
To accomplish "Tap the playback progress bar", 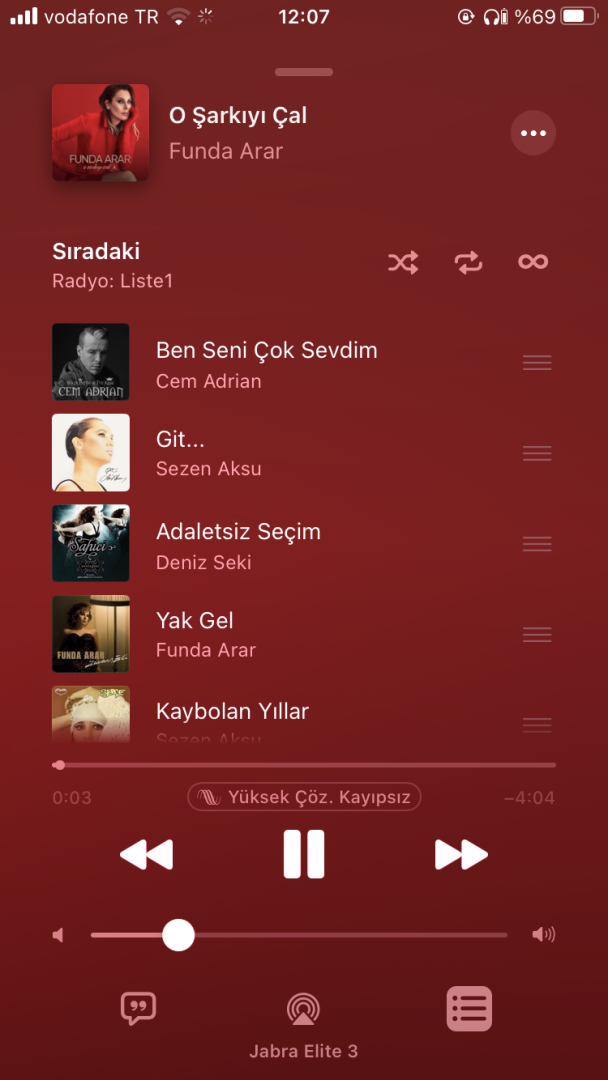I will 304,765.
